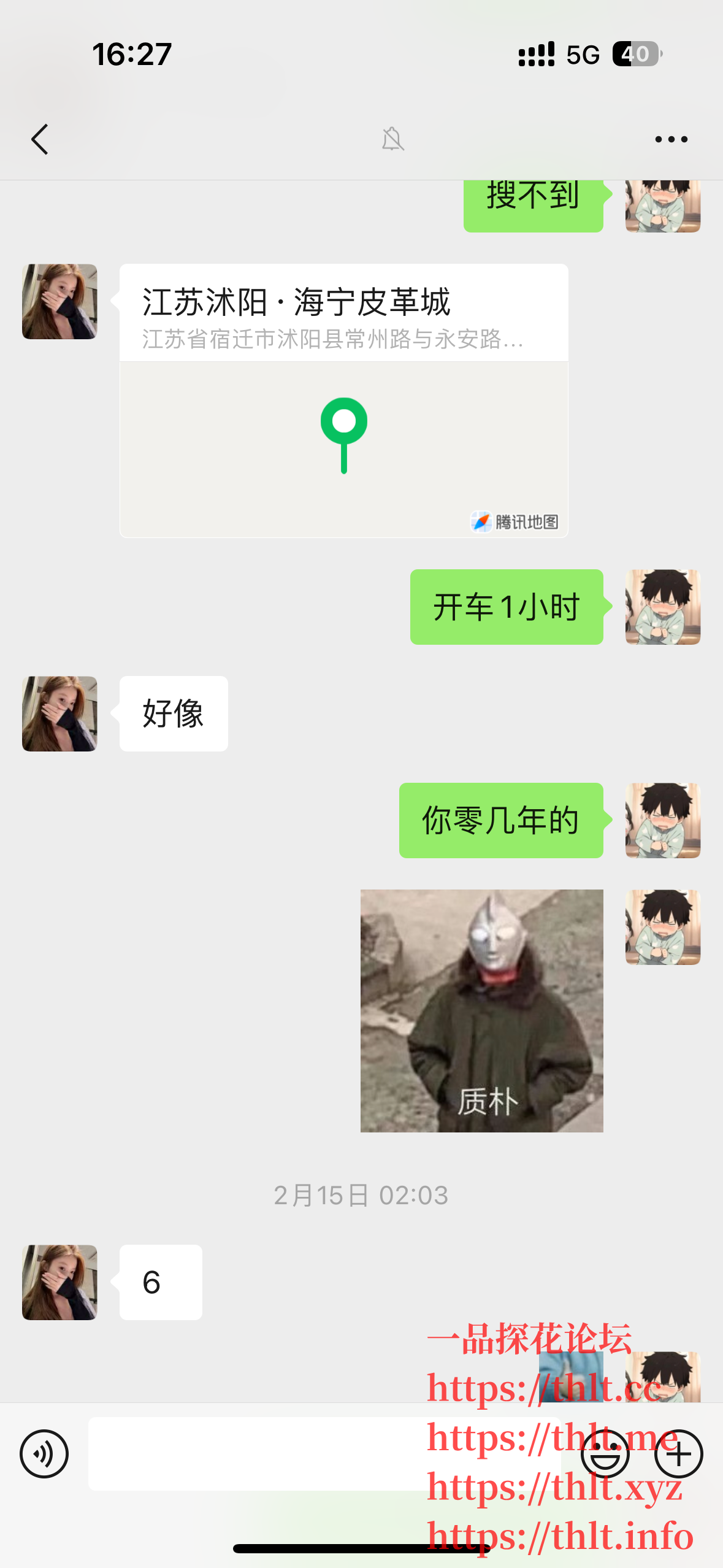723x1568 pixels.
Task: Tap the message text field
Action: click(x=258, y=1453)
